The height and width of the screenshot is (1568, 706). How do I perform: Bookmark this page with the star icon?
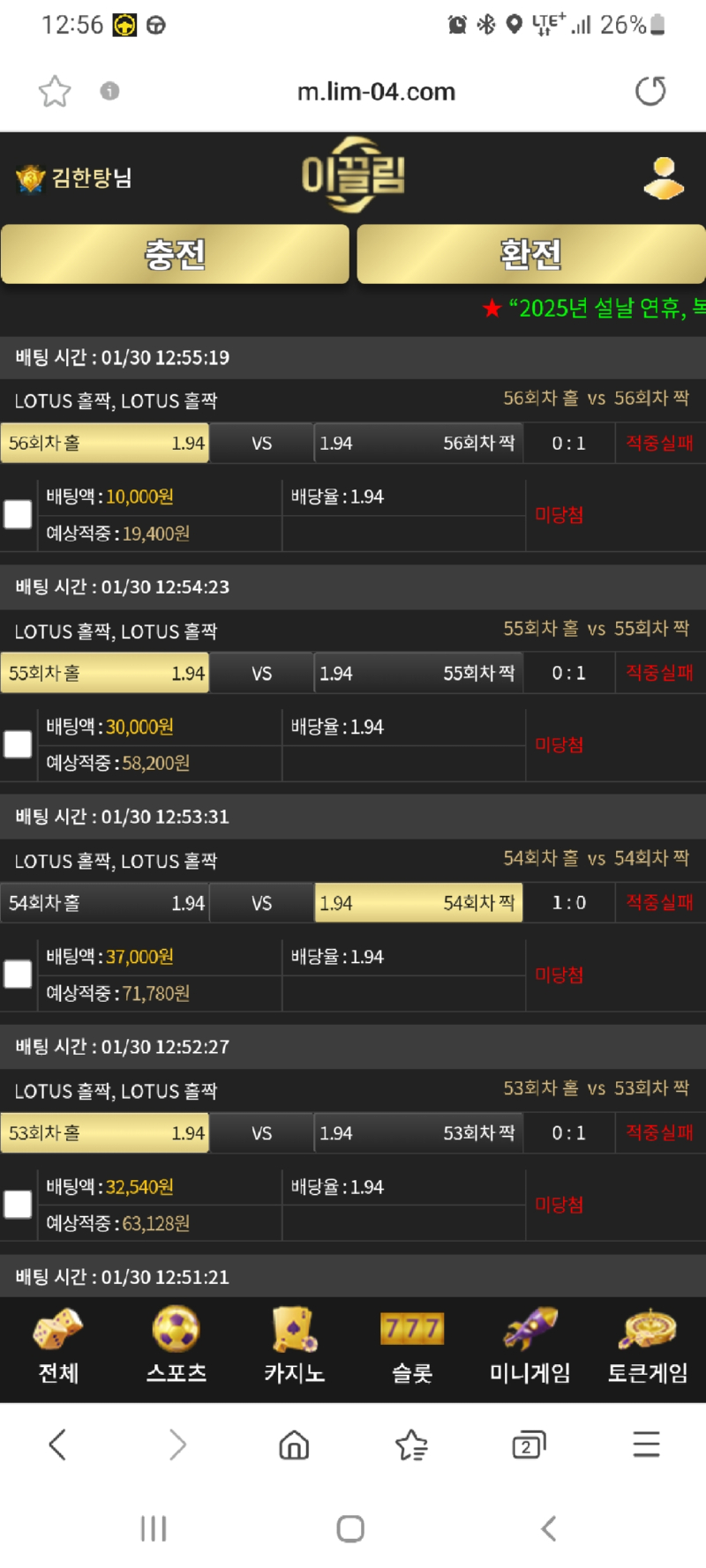[x=55, y=91]
